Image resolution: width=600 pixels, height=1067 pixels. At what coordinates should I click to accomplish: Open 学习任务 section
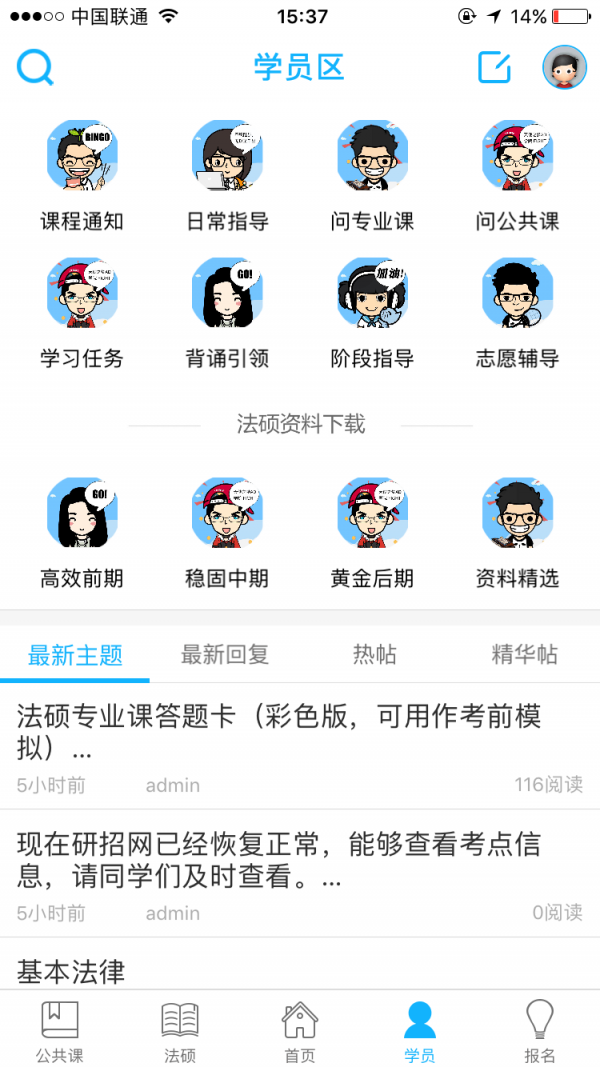[82, 312]
